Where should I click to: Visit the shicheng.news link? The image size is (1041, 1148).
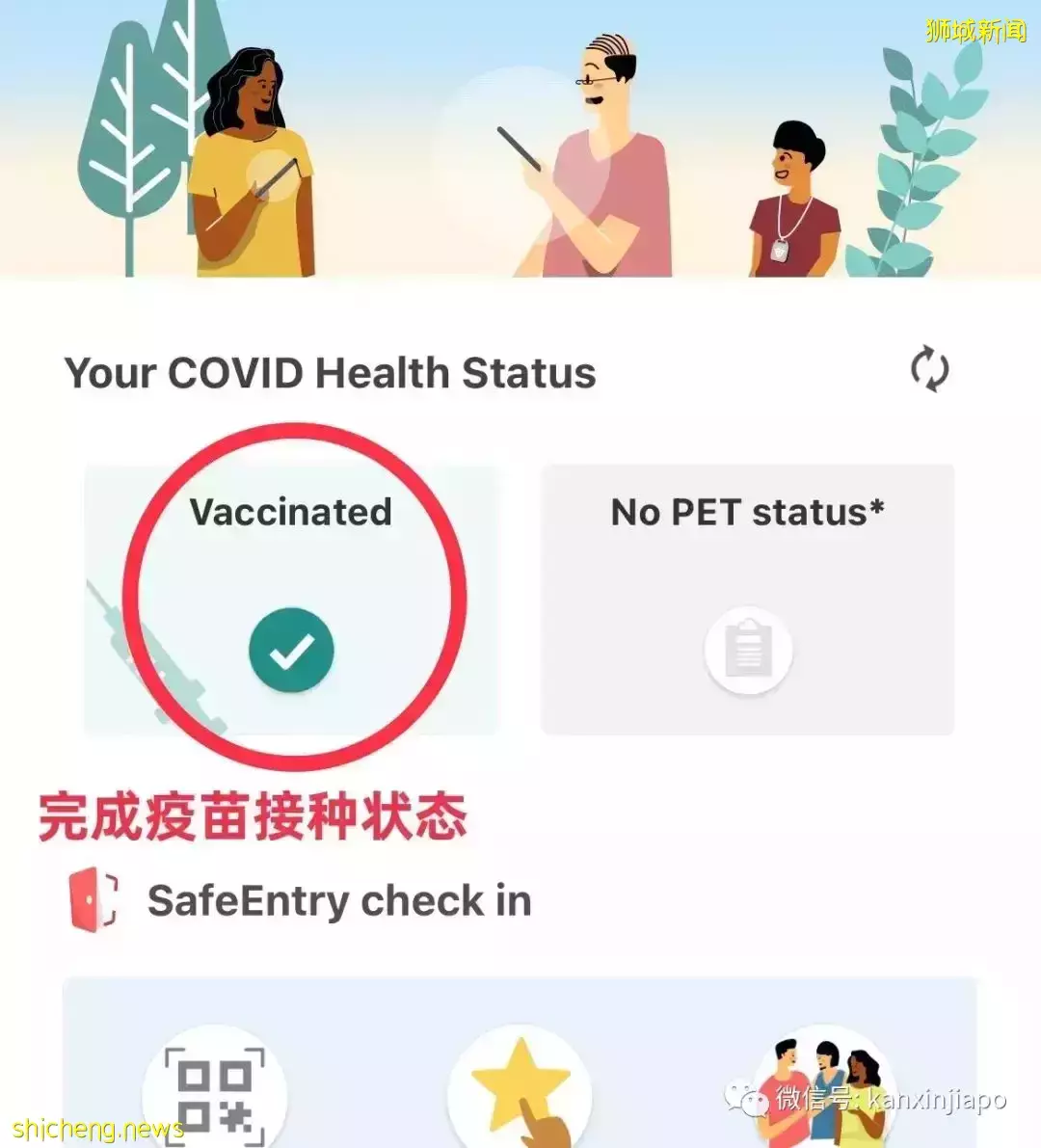(x=96, y=1126)
